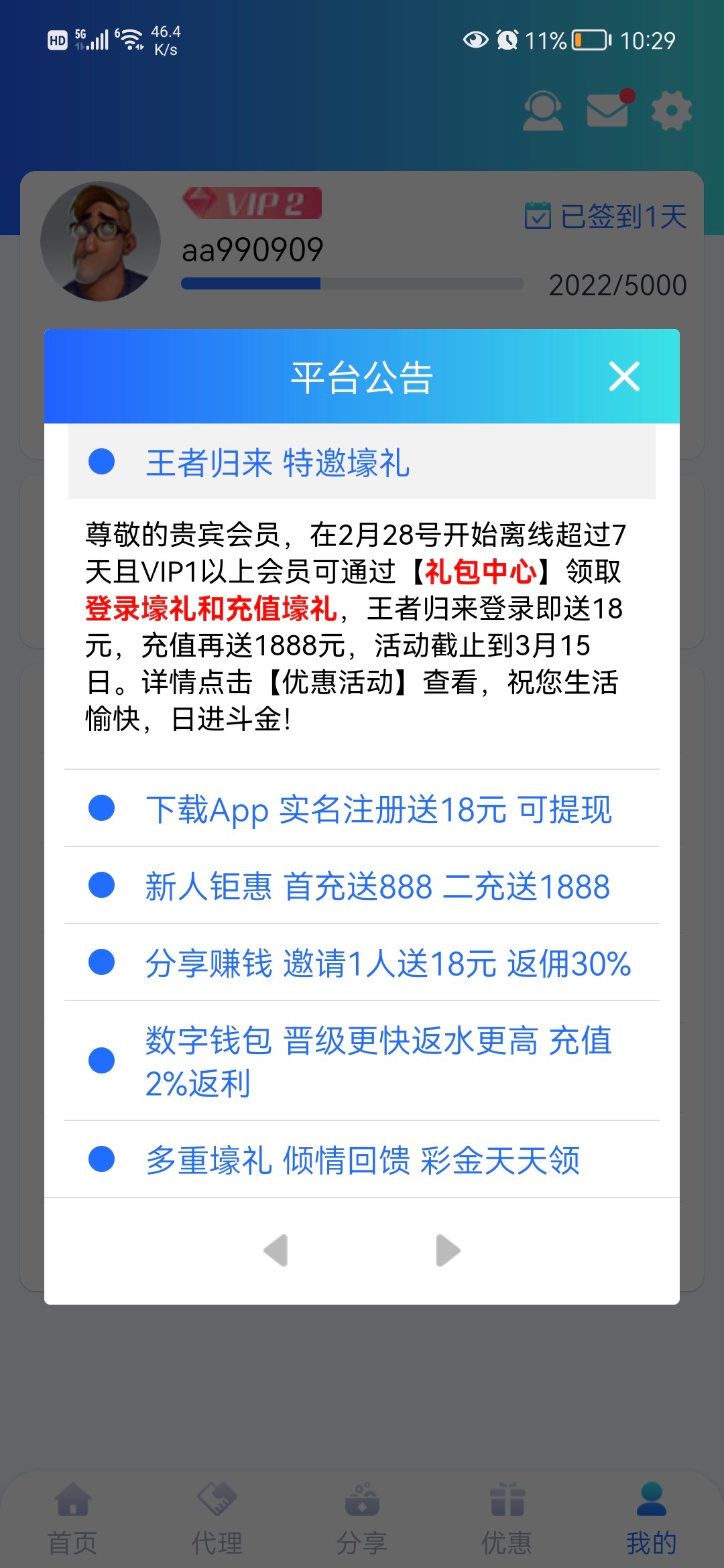Go to previous announcement page arrow

[x=276, y=1250]
